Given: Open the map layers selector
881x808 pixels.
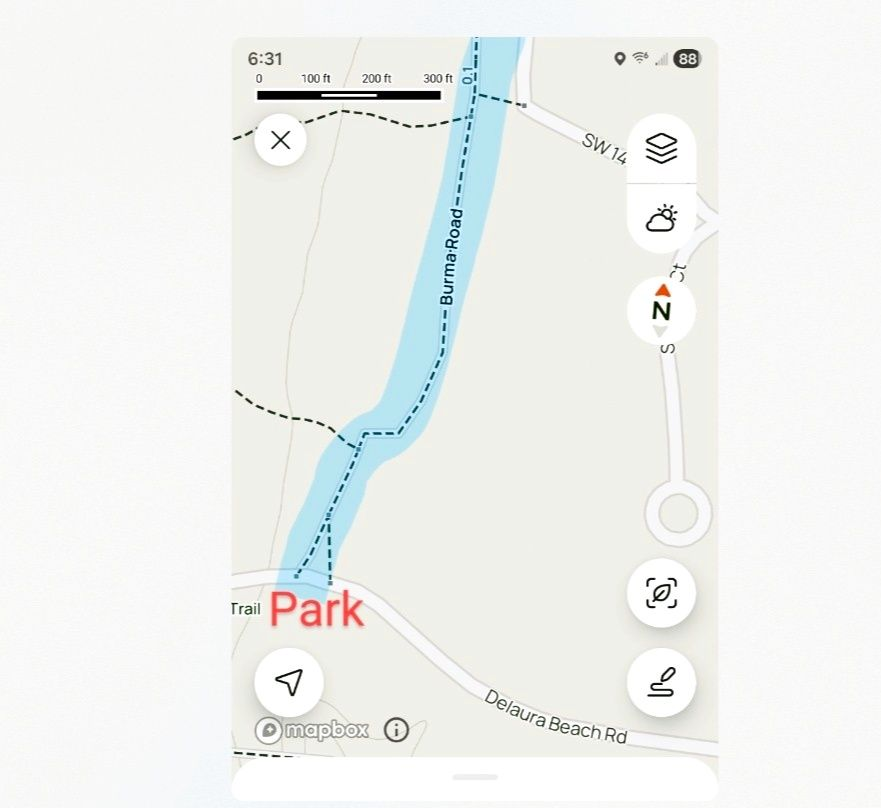Looking at the screenshot, I should click(661, 149).
